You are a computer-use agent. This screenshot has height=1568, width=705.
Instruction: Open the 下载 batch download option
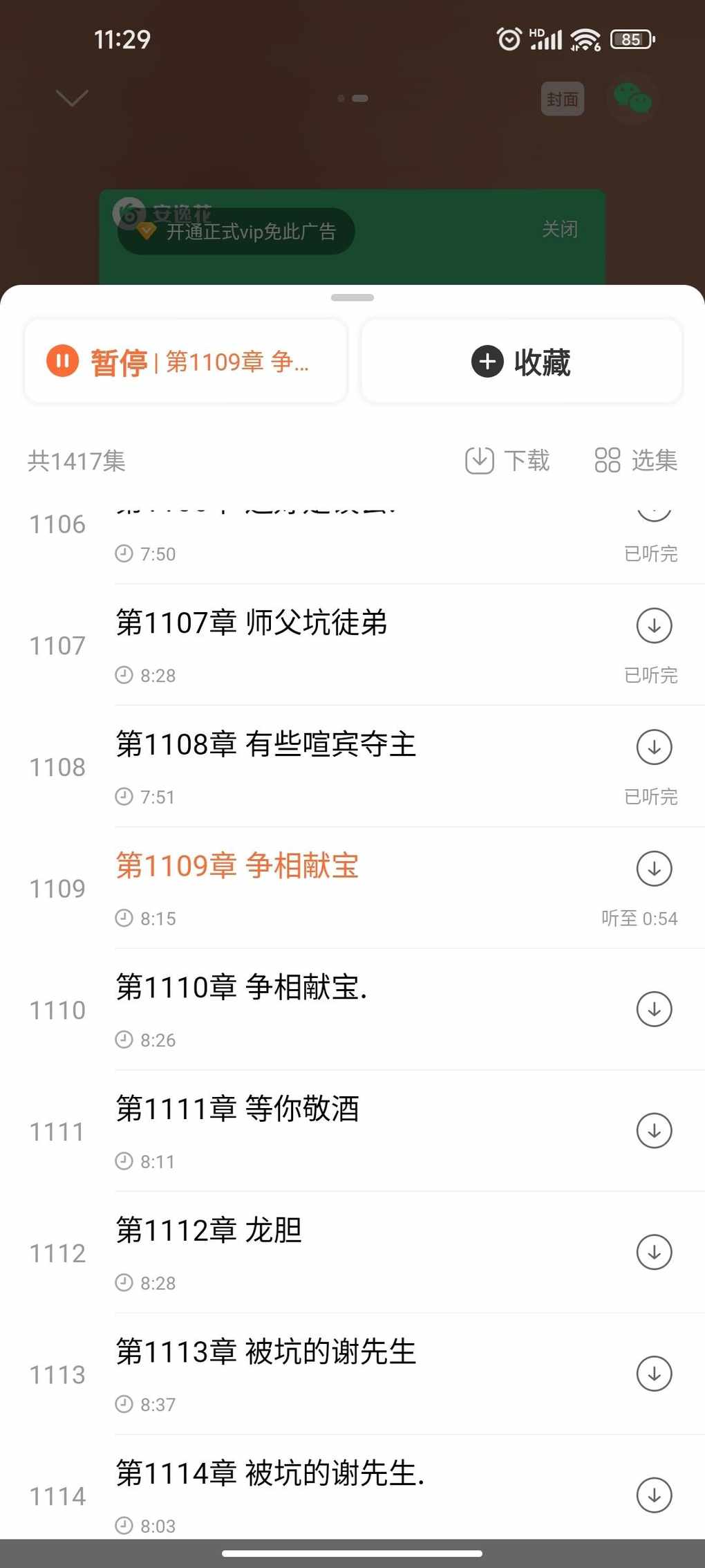[x=507, y=460]
